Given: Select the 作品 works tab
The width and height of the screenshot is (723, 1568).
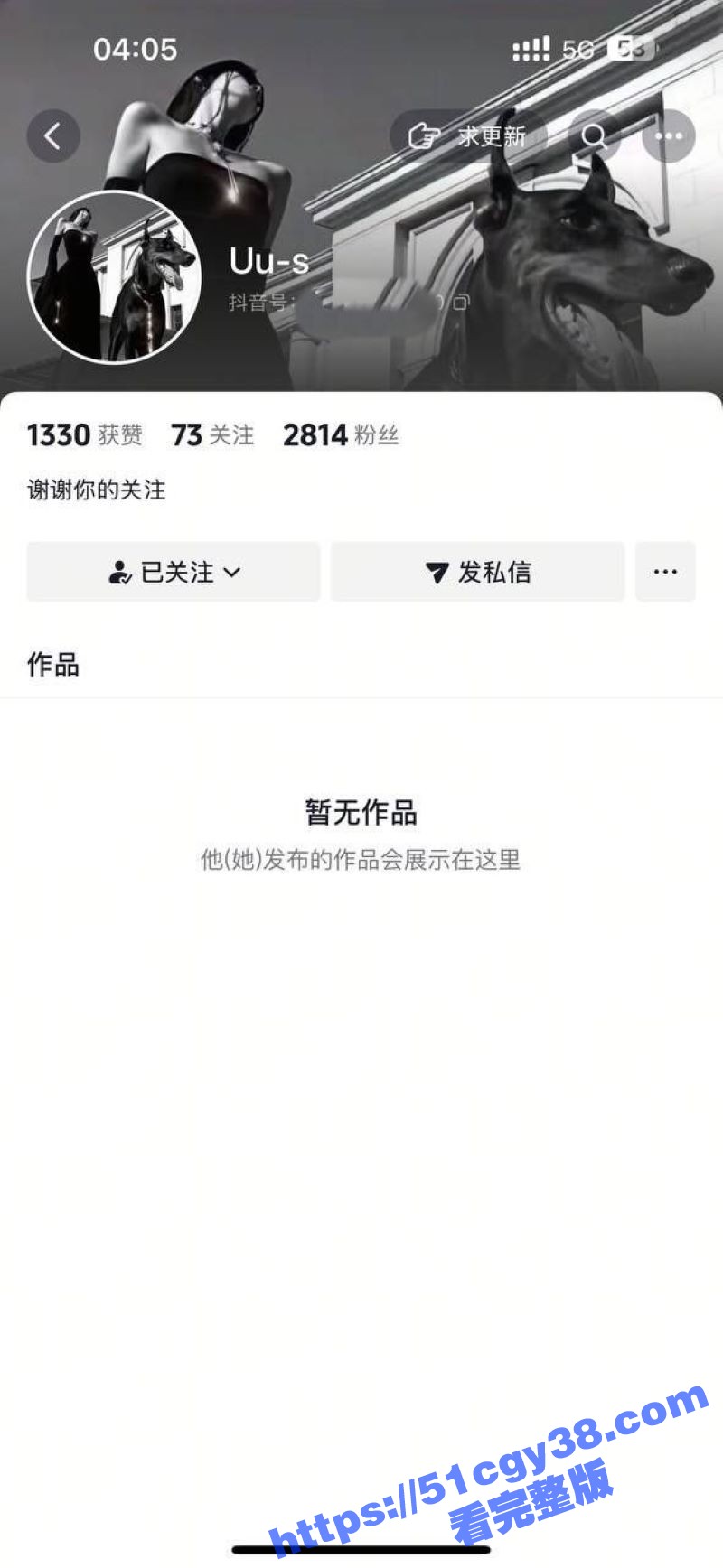Looking at the screenshot, I should pos(53,665).
